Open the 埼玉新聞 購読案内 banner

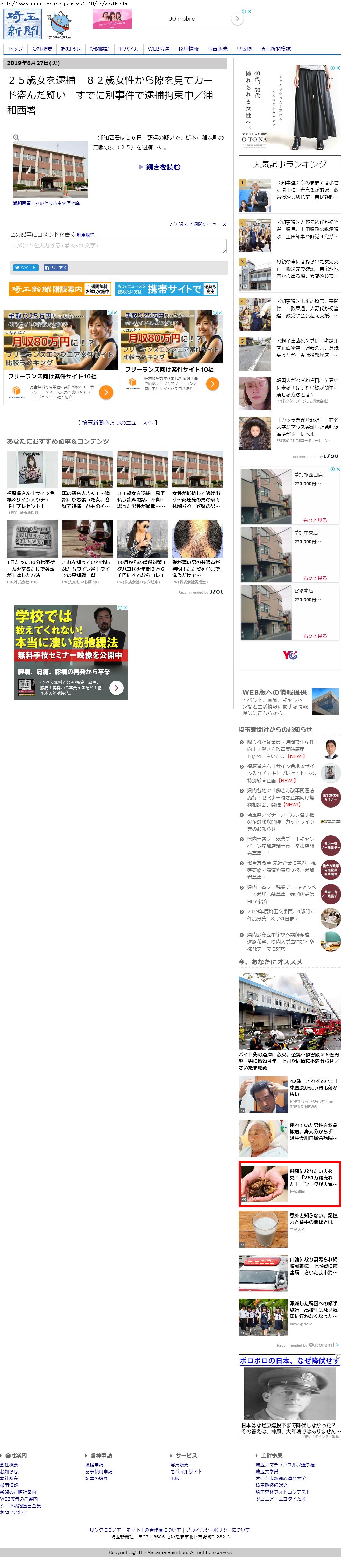tap(60, 289)
